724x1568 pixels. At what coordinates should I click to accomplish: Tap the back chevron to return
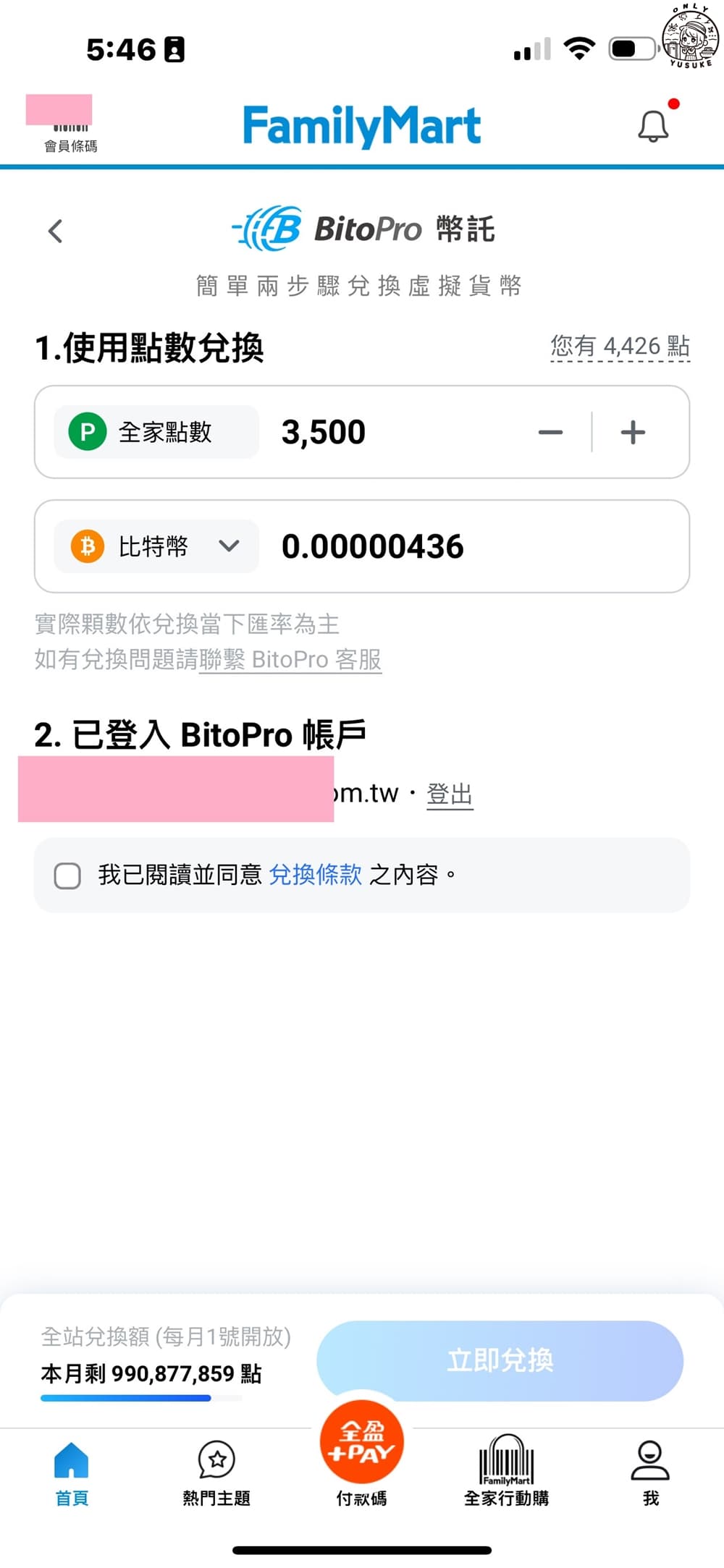click(x=55, y=231)
